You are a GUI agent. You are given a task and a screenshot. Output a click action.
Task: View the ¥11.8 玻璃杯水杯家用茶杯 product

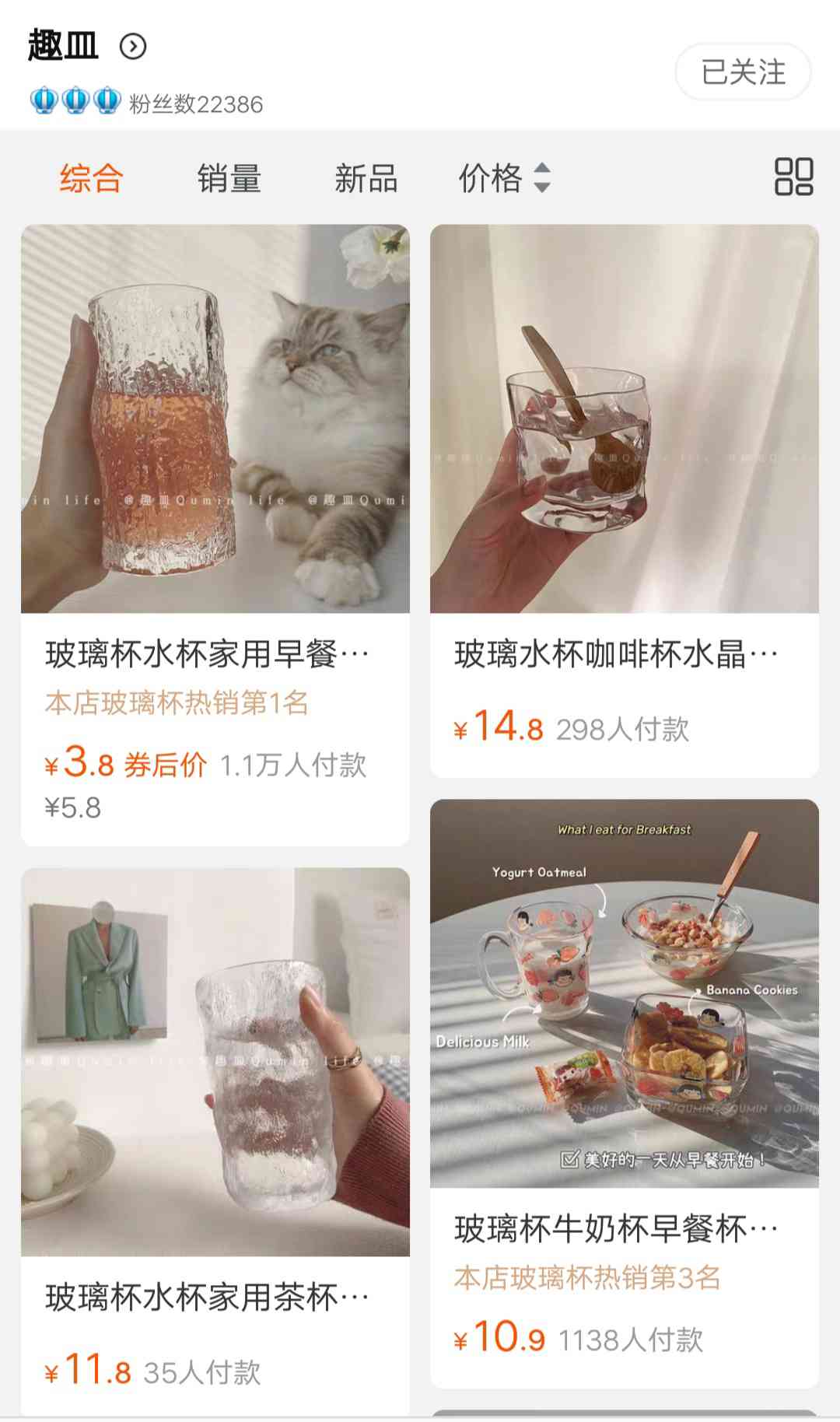pos(215,1062)
